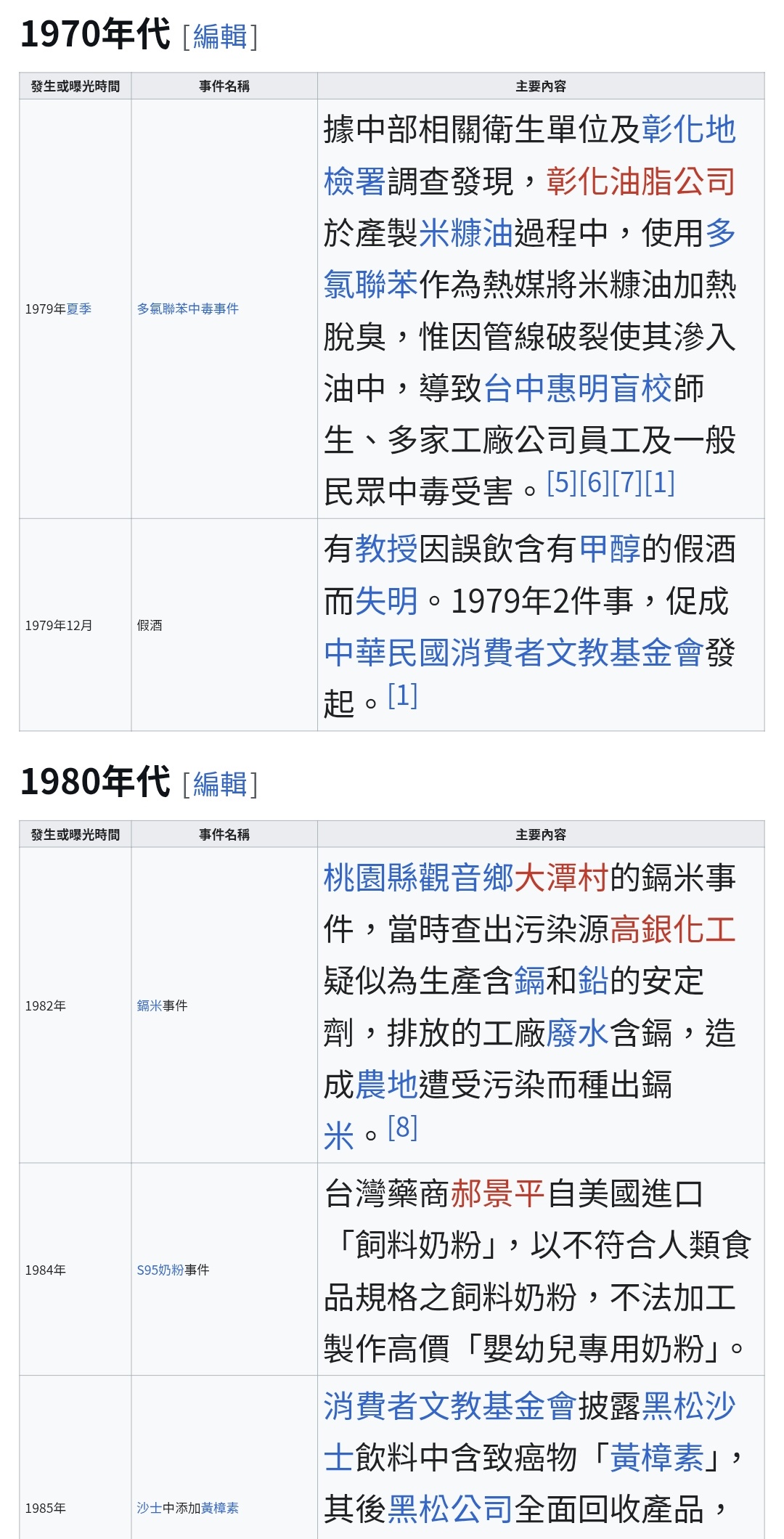Open the 夏季 link beside 1979年

(x=79, y=309)
